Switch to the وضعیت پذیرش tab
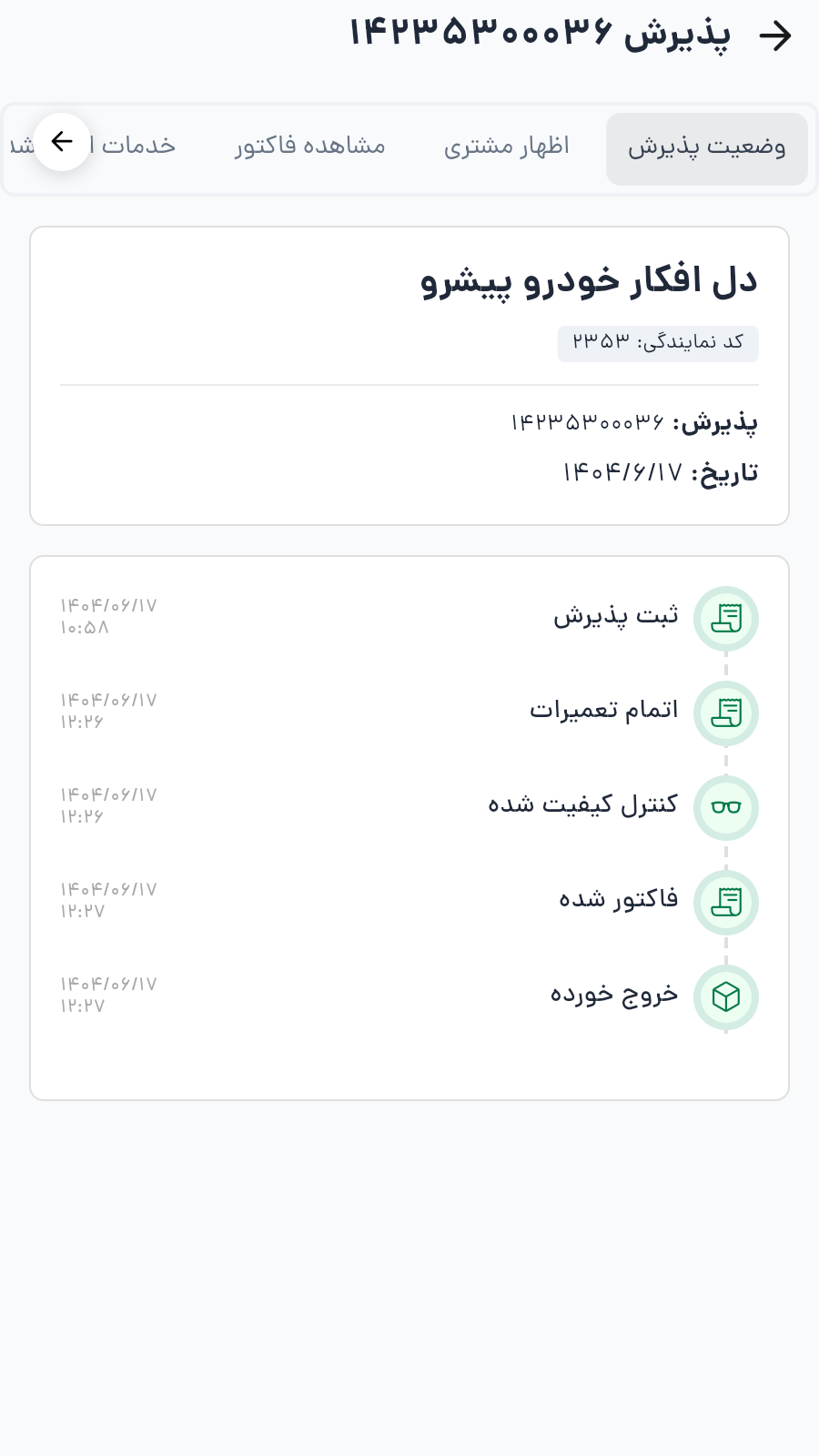The height and width of the screenshot is (1456, 819). 707,147
